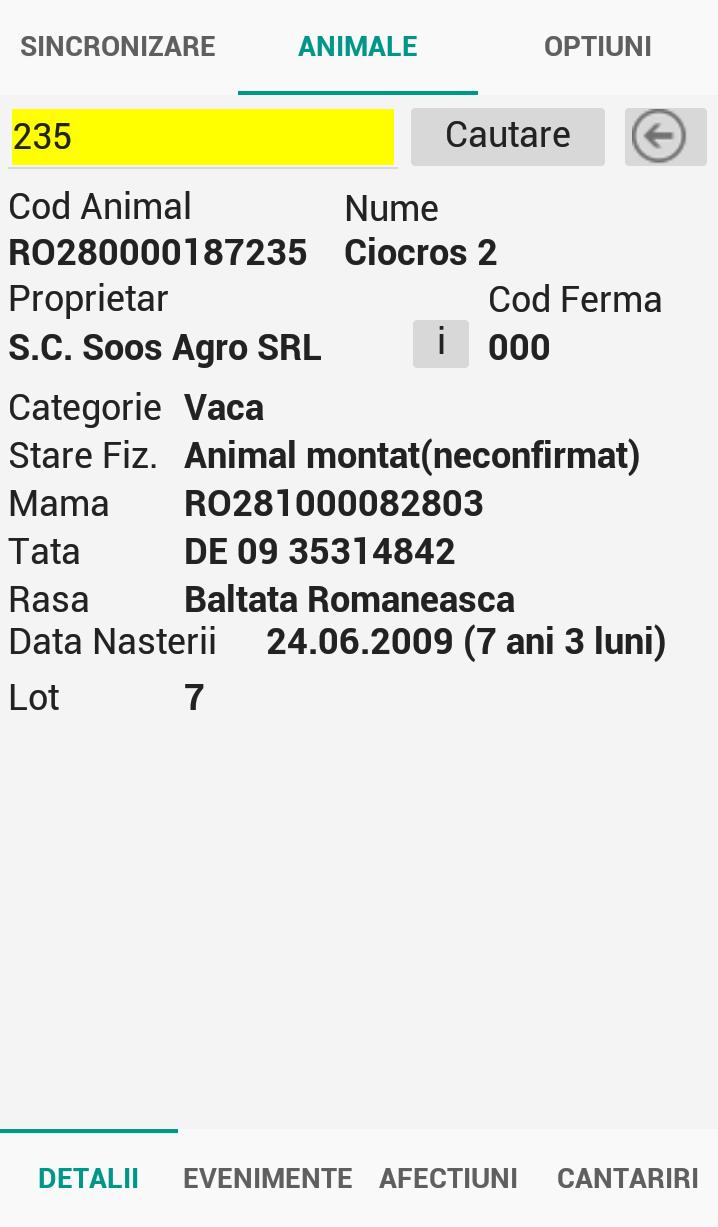Open the Optiuni tab
718x1227 pixels.
pyautogui.click(x=597, y=47)
